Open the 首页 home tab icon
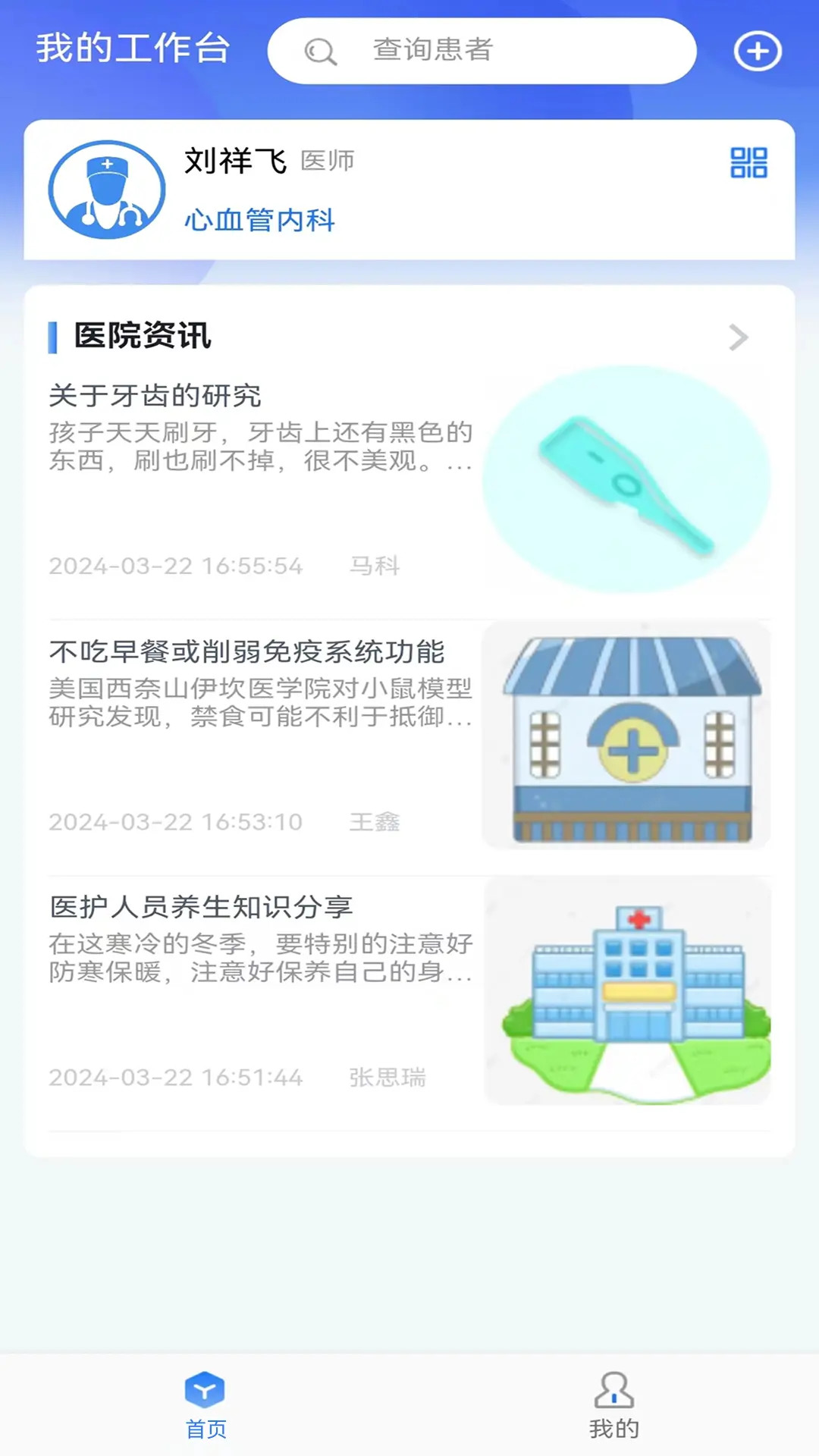Image resolution: width=819 pixels, height=1456 pixels. coord(205,1407)
